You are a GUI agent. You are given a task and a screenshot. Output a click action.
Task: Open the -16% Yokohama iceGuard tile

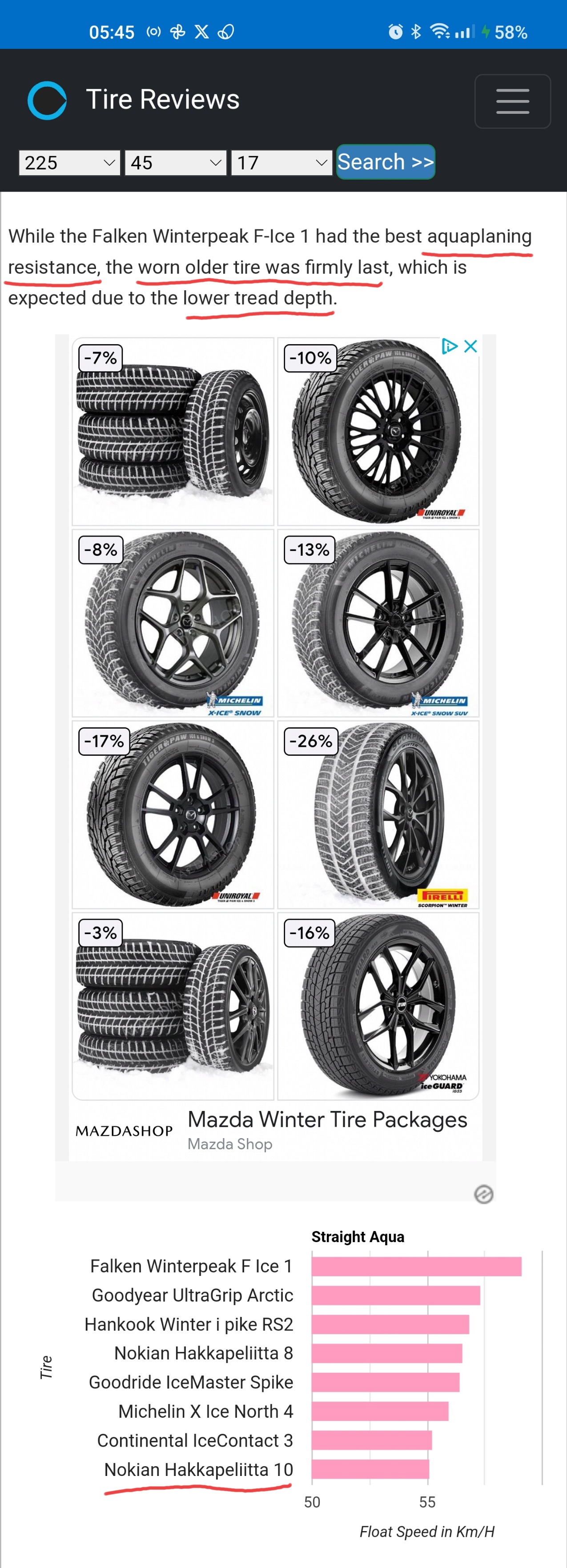378,1006
